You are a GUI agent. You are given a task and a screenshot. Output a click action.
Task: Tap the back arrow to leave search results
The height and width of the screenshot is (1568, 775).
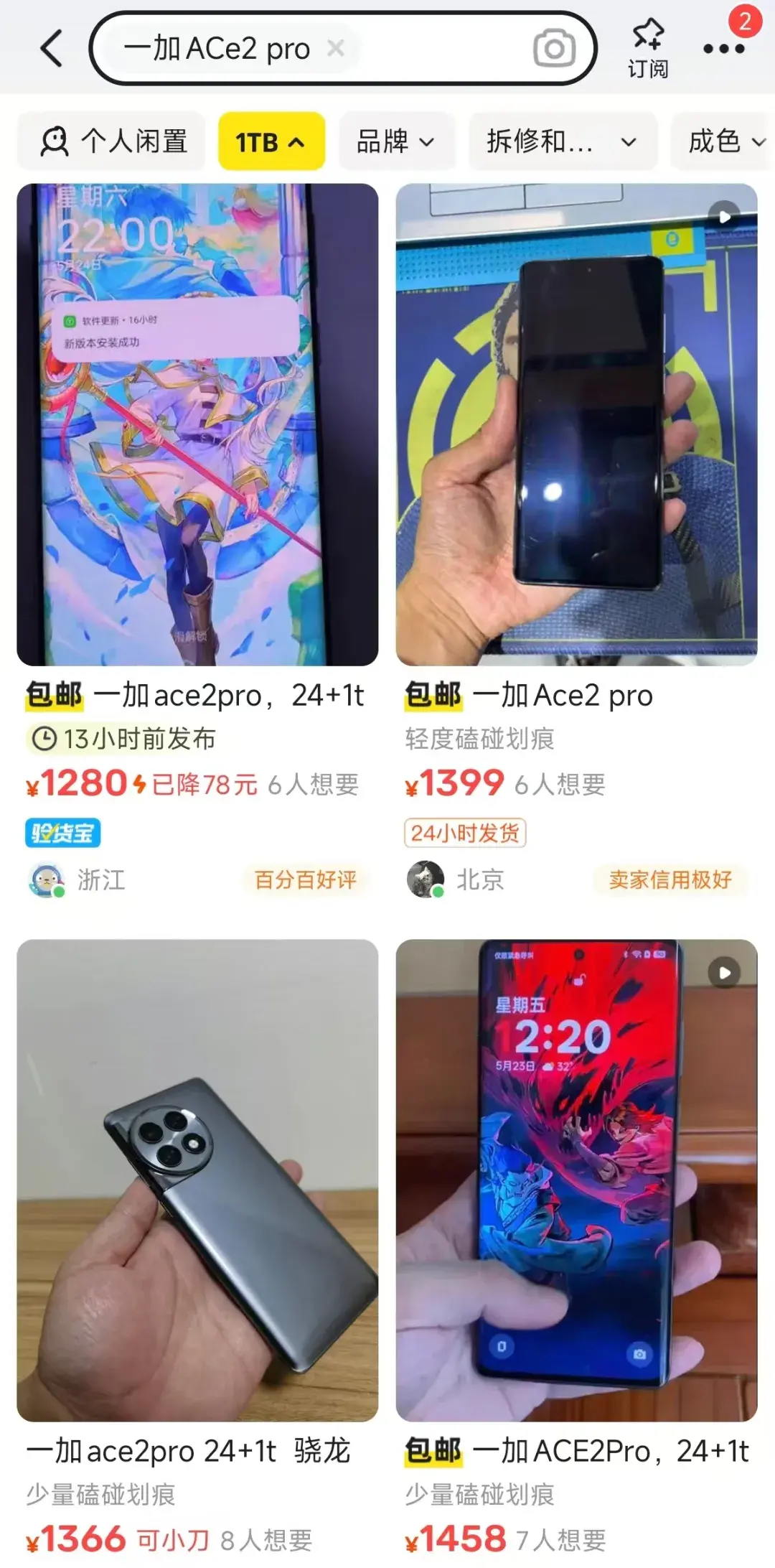click(50, 48)
